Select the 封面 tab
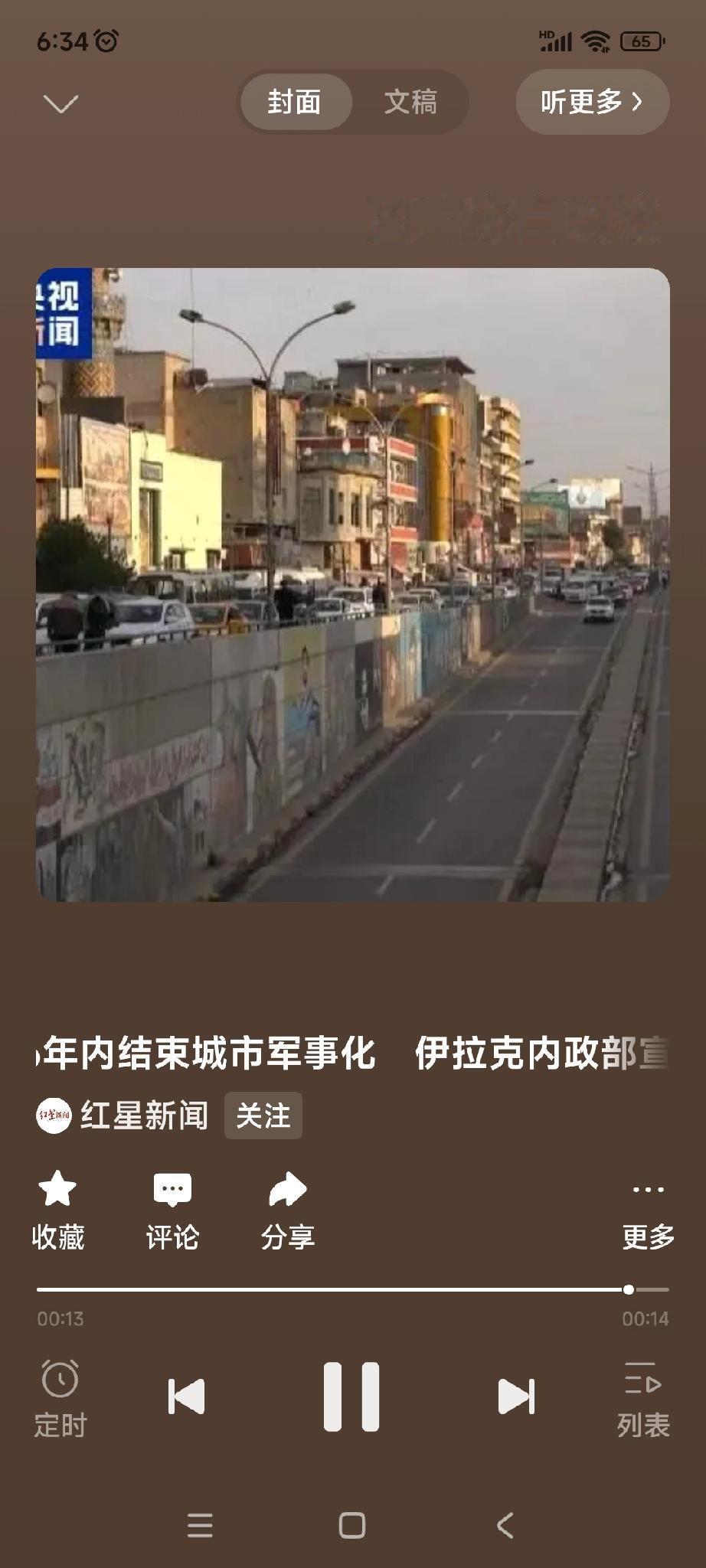The height and width of the screenshot is (1568, 706). (295, 100)
